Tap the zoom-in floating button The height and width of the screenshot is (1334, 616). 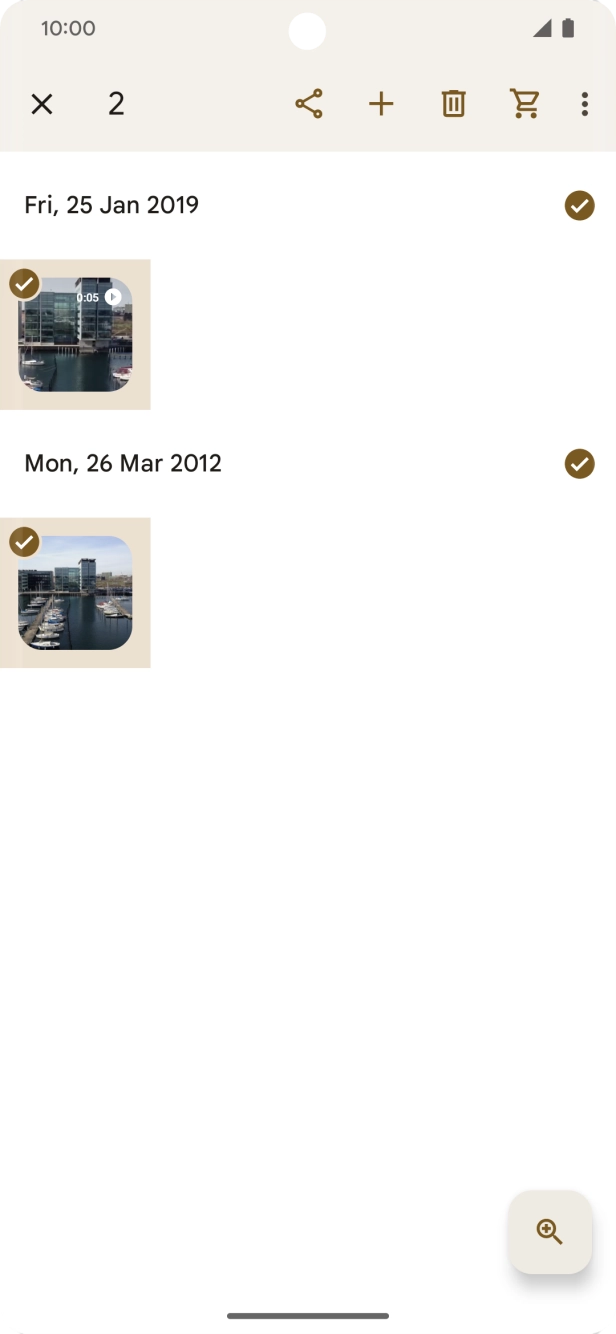pos(549,1231)
